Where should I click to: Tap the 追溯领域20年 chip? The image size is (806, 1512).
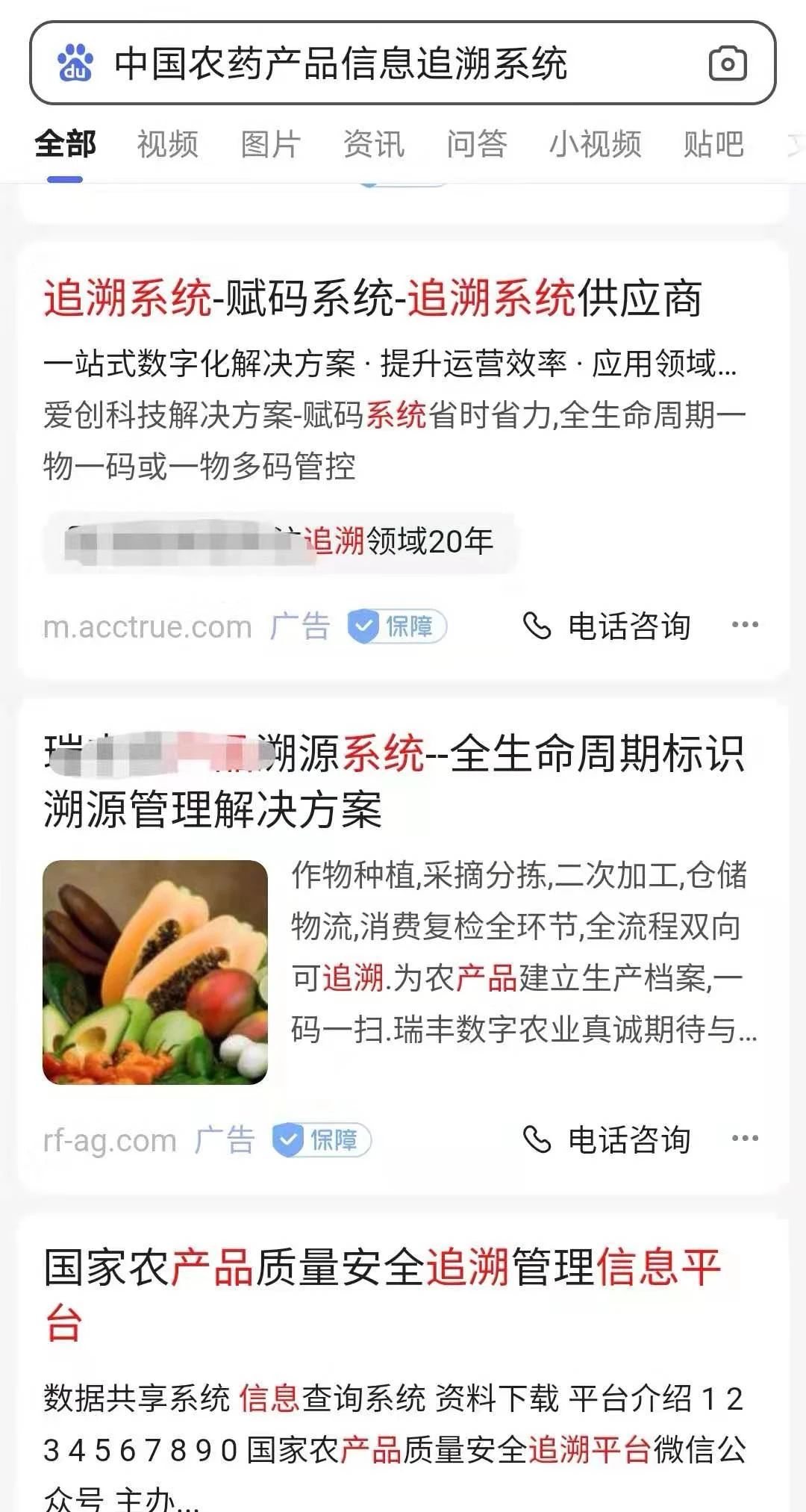click(279, 541)
